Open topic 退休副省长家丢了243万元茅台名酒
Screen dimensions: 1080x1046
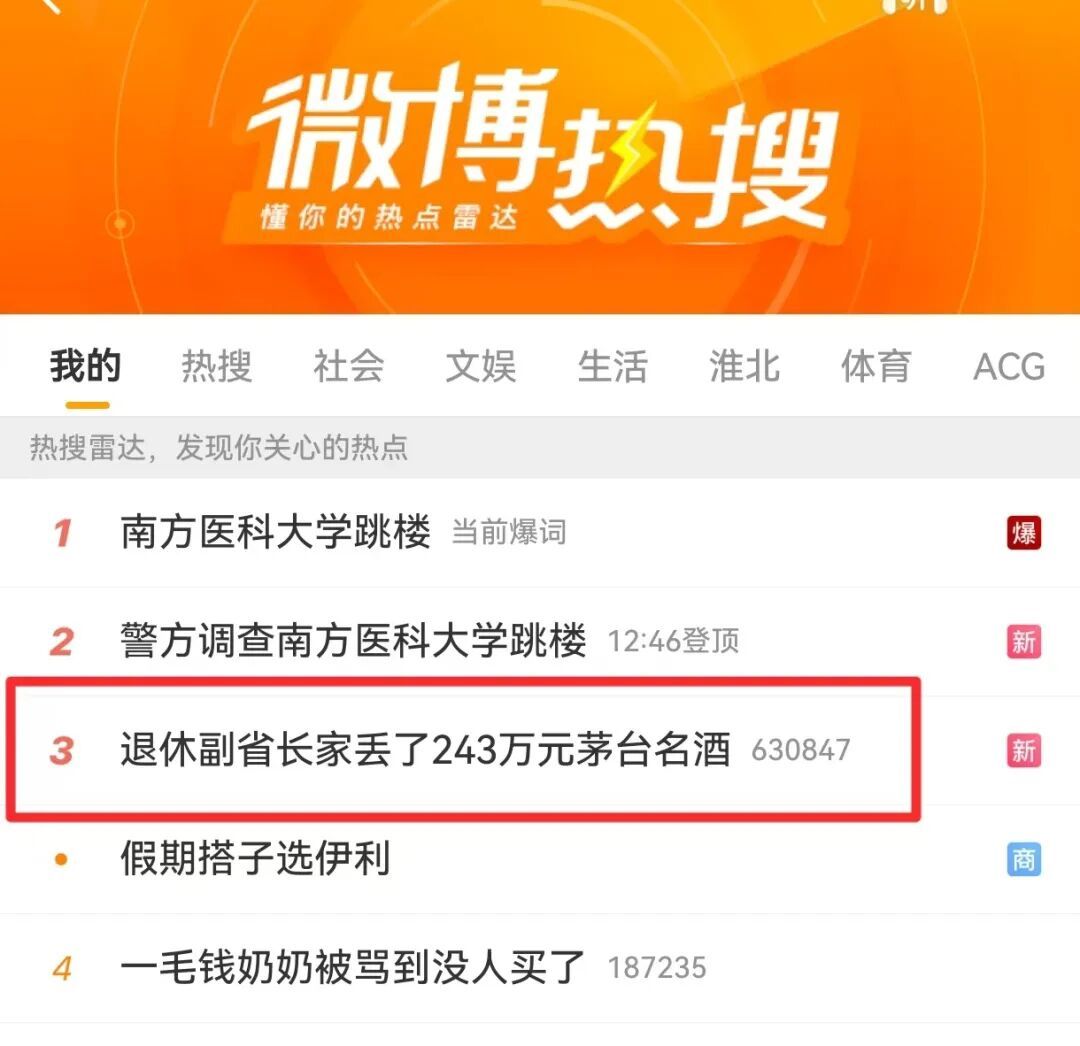pyautogui.click(x=540, y=750)
